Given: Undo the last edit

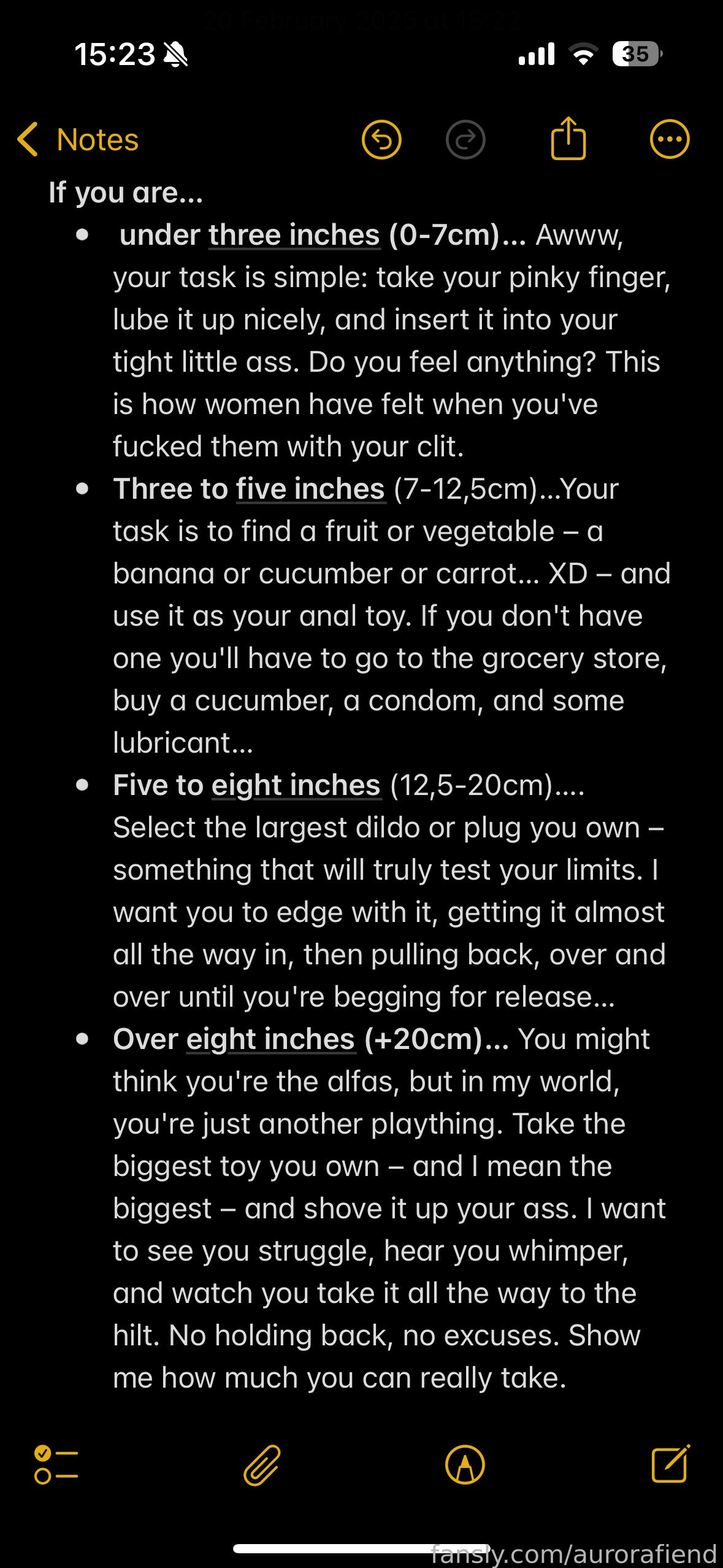Looking at the screenshot, I should (381, 139).
